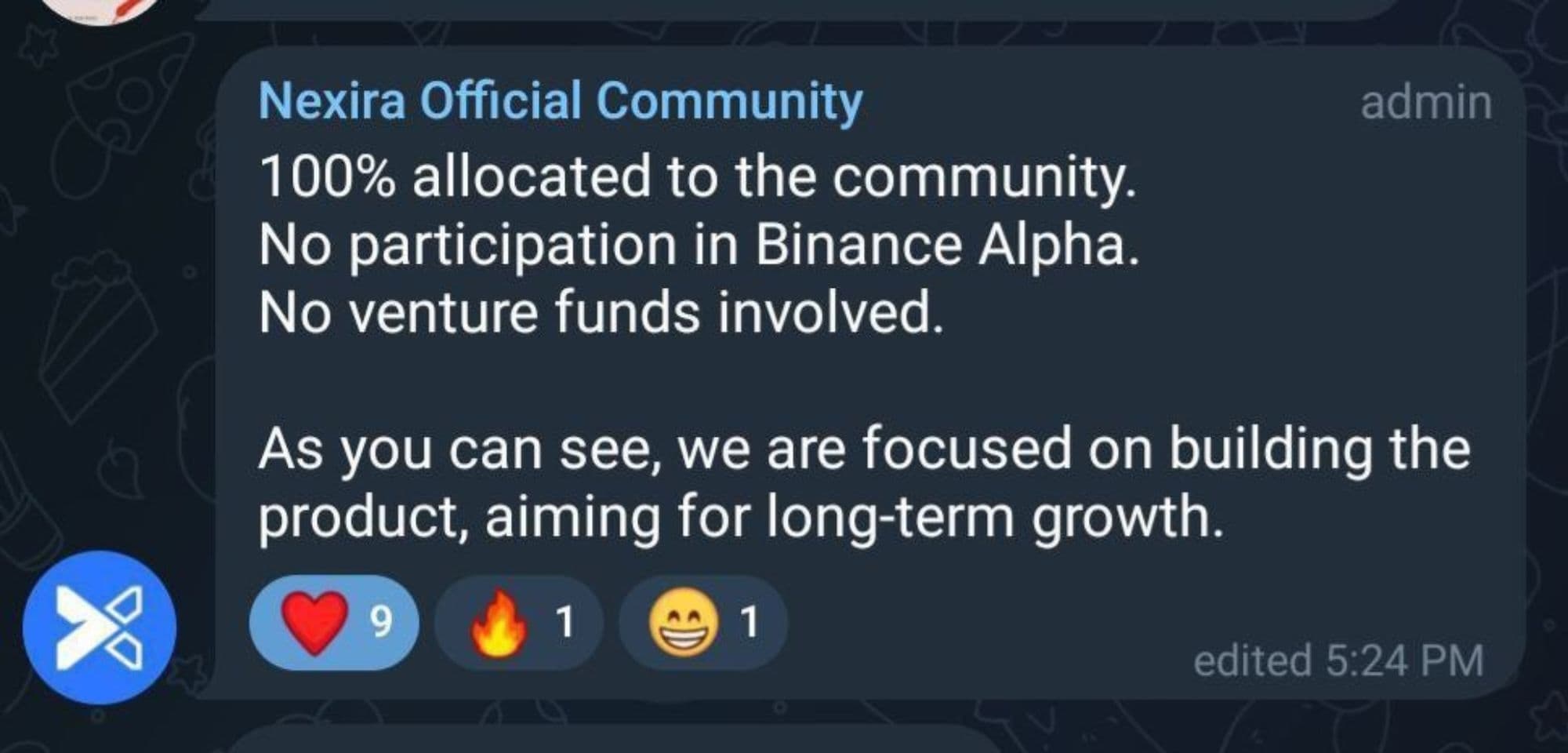Open the Nexira profile avatar
The image size is (1568, 753).
(100, 627)
